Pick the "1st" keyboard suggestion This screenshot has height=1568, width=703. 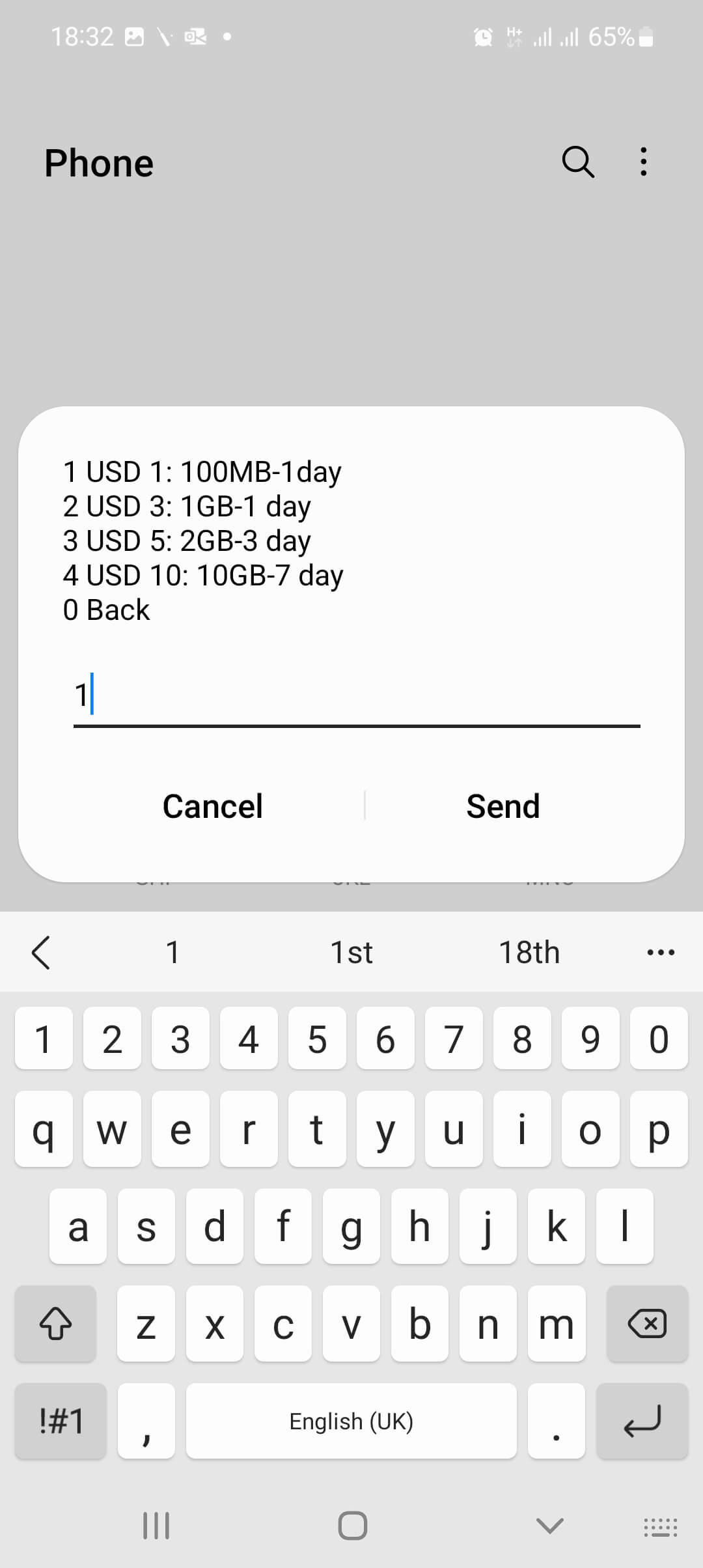point(351,952)
